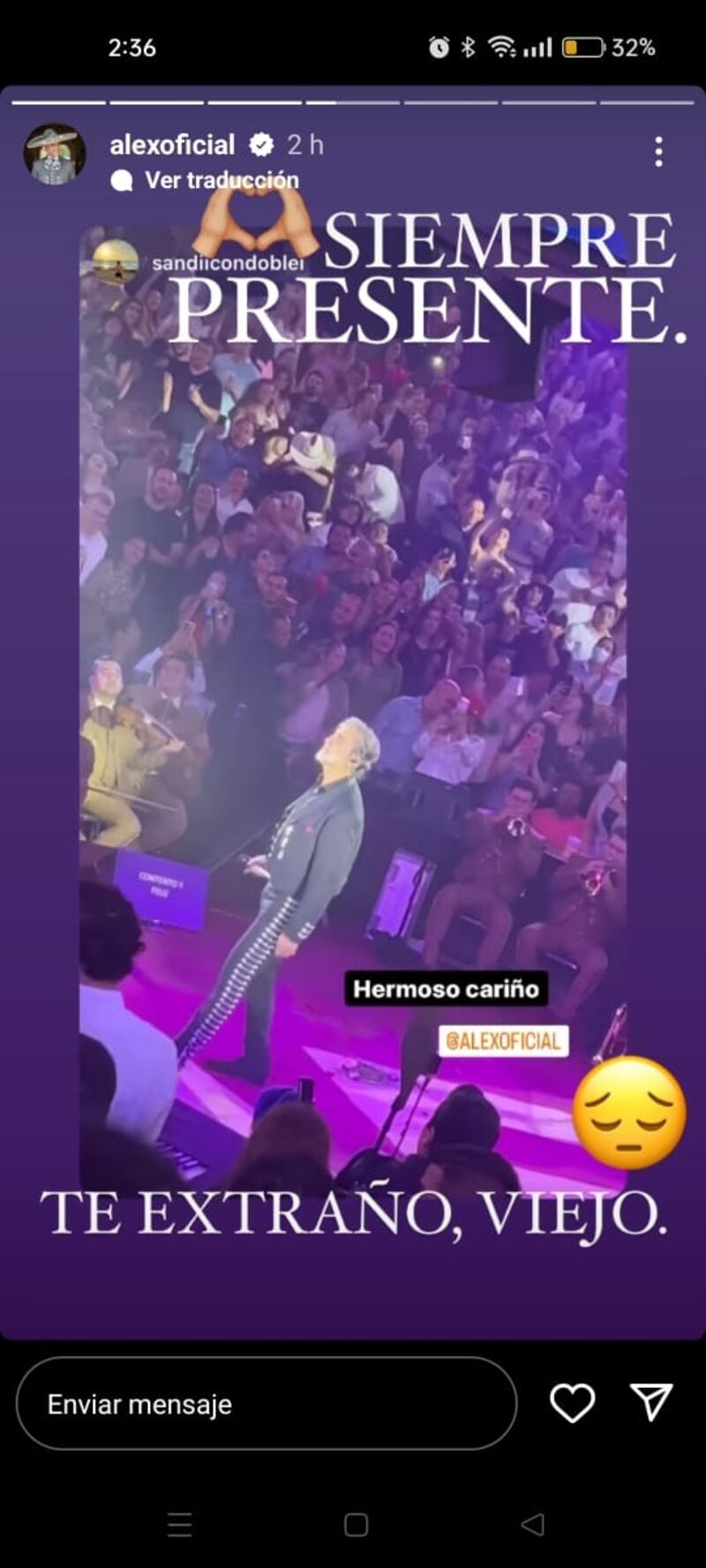
Task: Open the reshared sandiicondoblei story
Action: pos(225,263)
